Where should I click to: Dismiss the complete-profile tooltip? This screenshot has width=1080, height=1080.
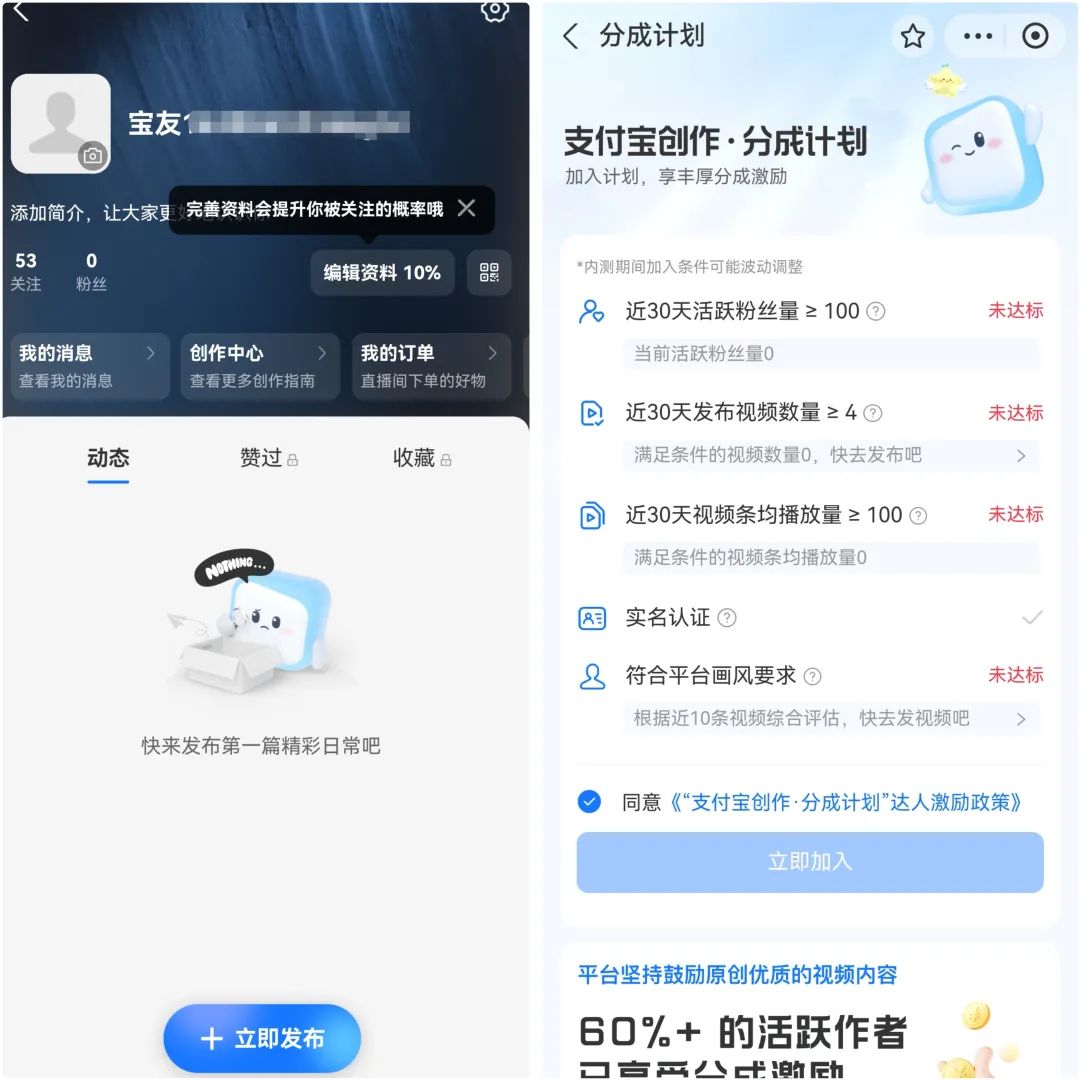pos(466,208)
